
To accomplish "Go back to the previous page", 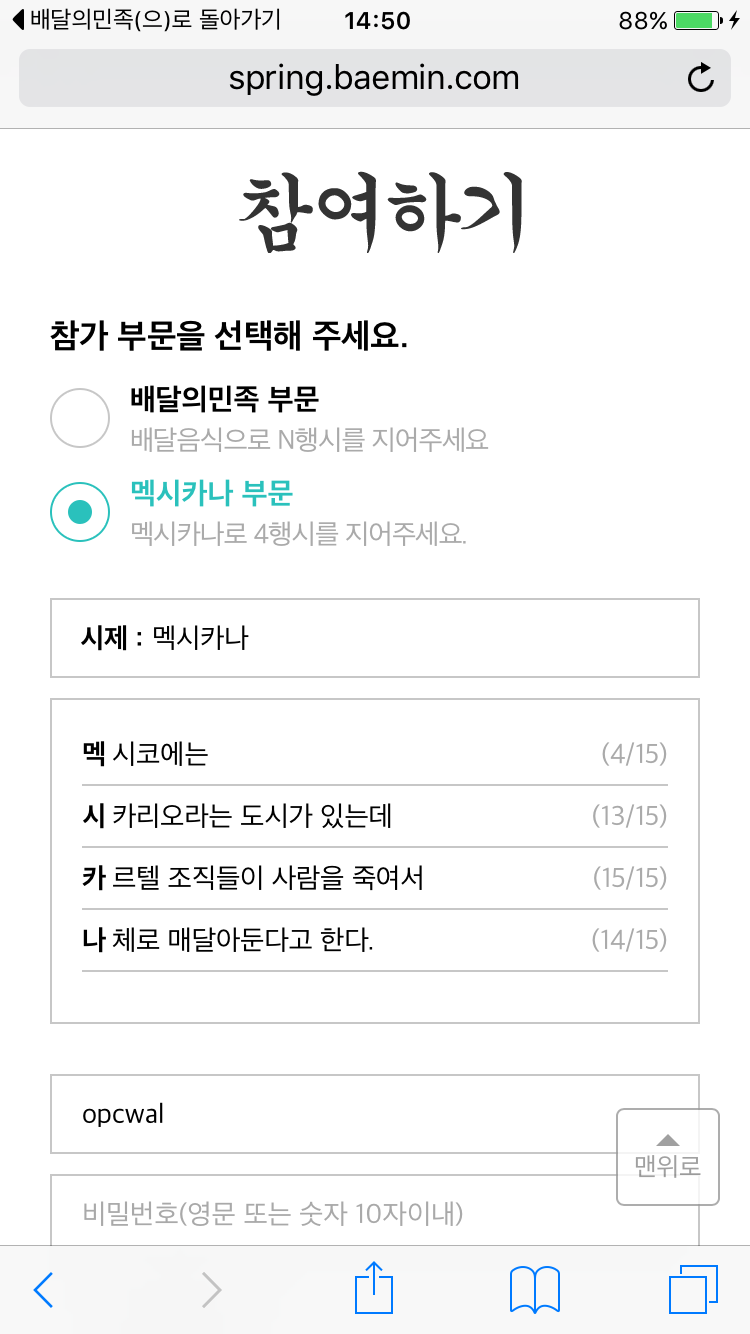I will (x=44, y=1290).
